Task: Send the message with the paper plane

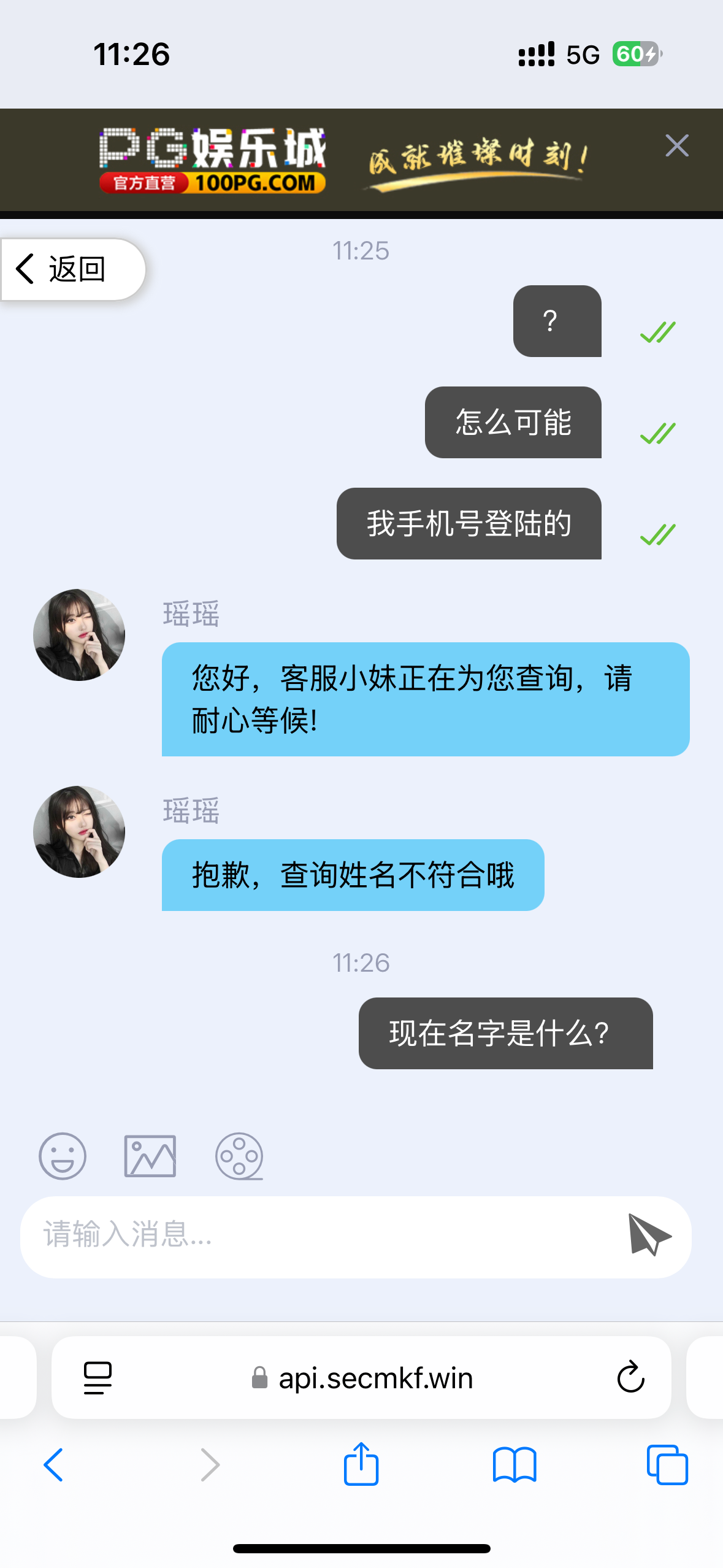Action: 649,1235
